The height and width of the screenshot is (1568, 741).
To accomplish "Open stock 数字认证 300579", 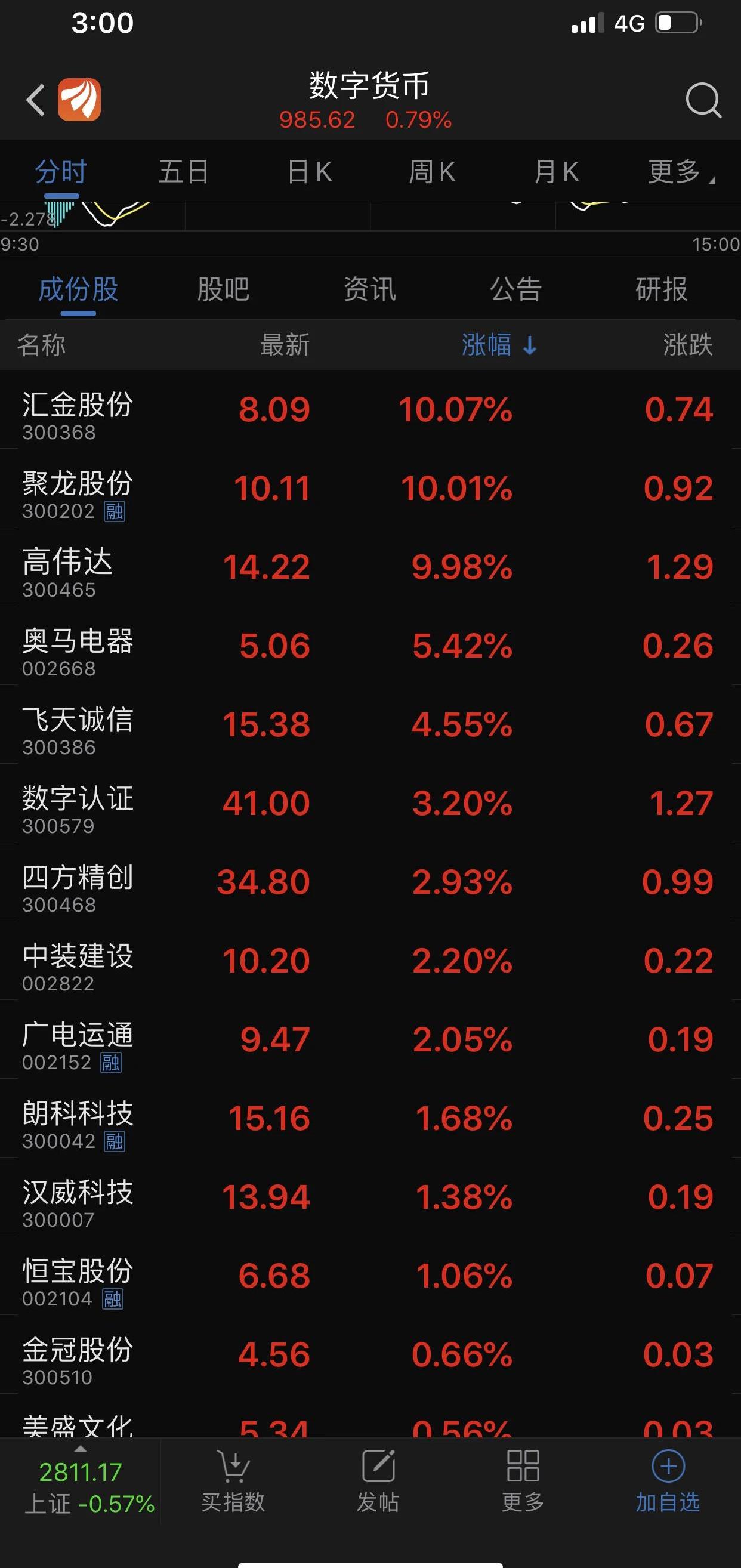I will pos(370,804).
